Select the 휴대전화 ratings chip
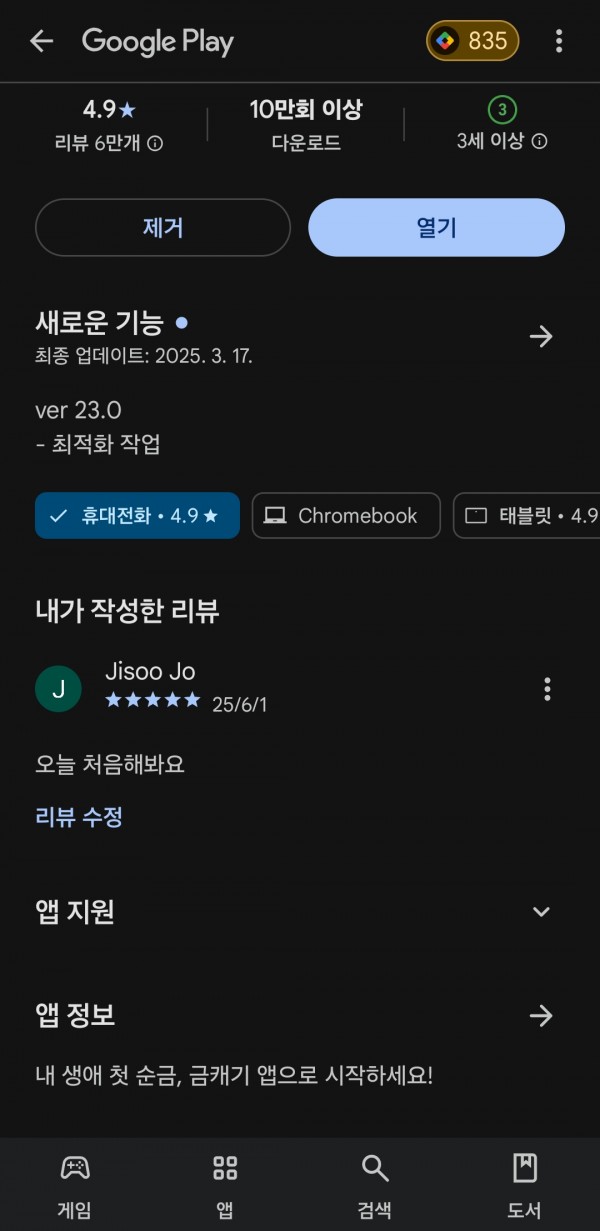Screen dimensions: 600x1231 (x=137, y=516)
